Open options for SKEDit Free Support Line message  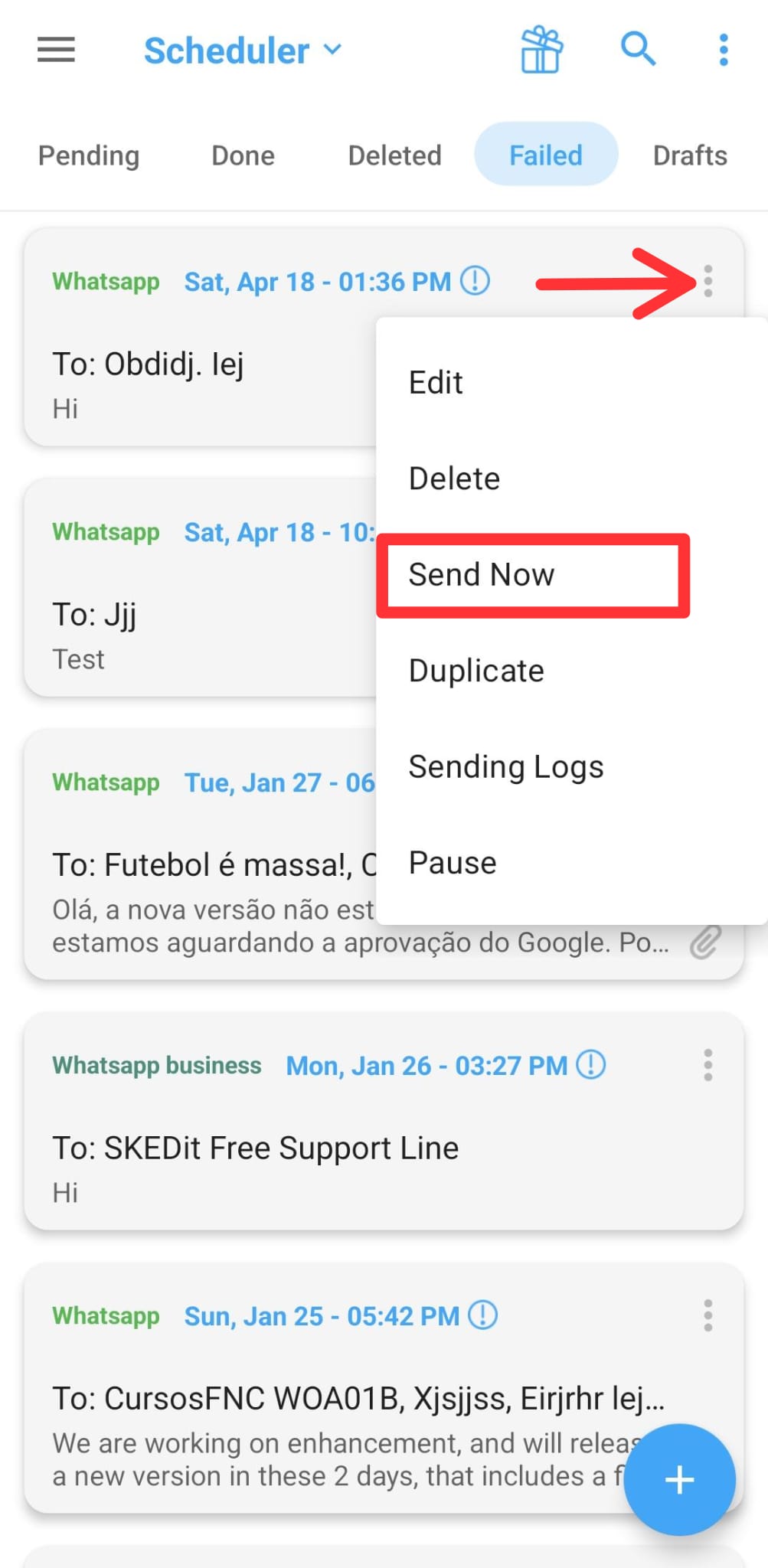pyautogui.click(x=708, y=1065)
